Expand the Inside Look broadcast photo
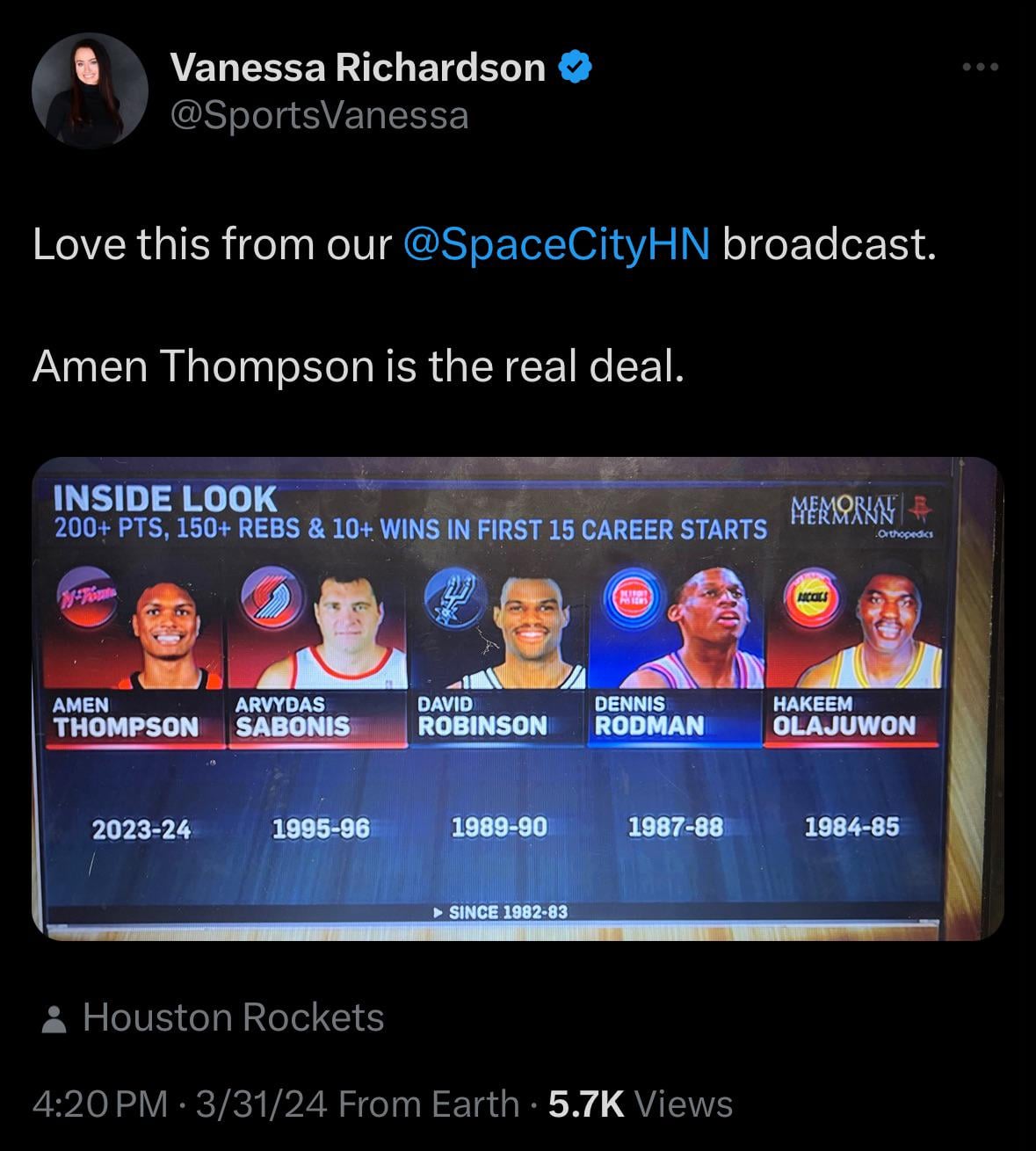The image size is (1036, 1151). [x=518, y=699]
